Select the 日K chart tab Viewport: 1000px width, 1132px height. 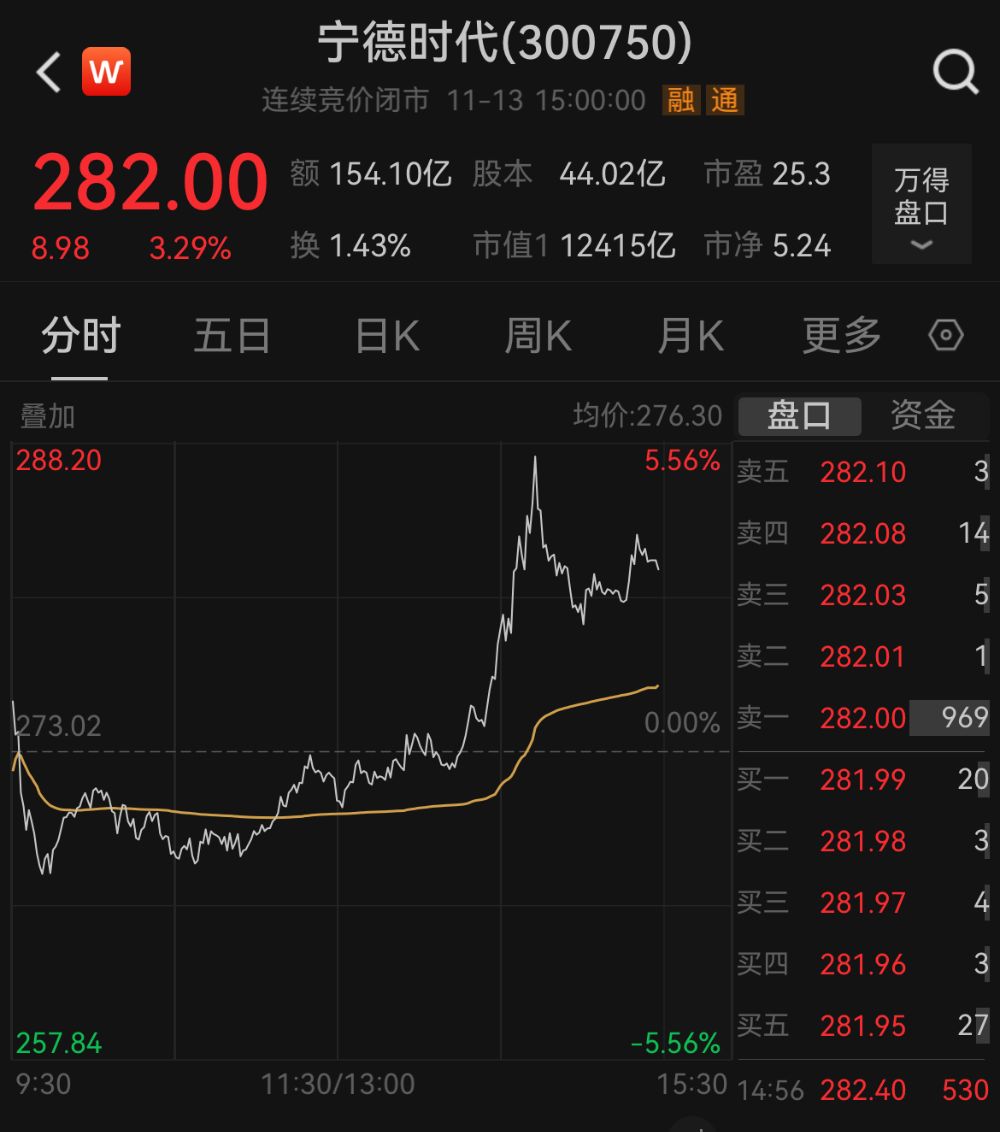[387, 336]
